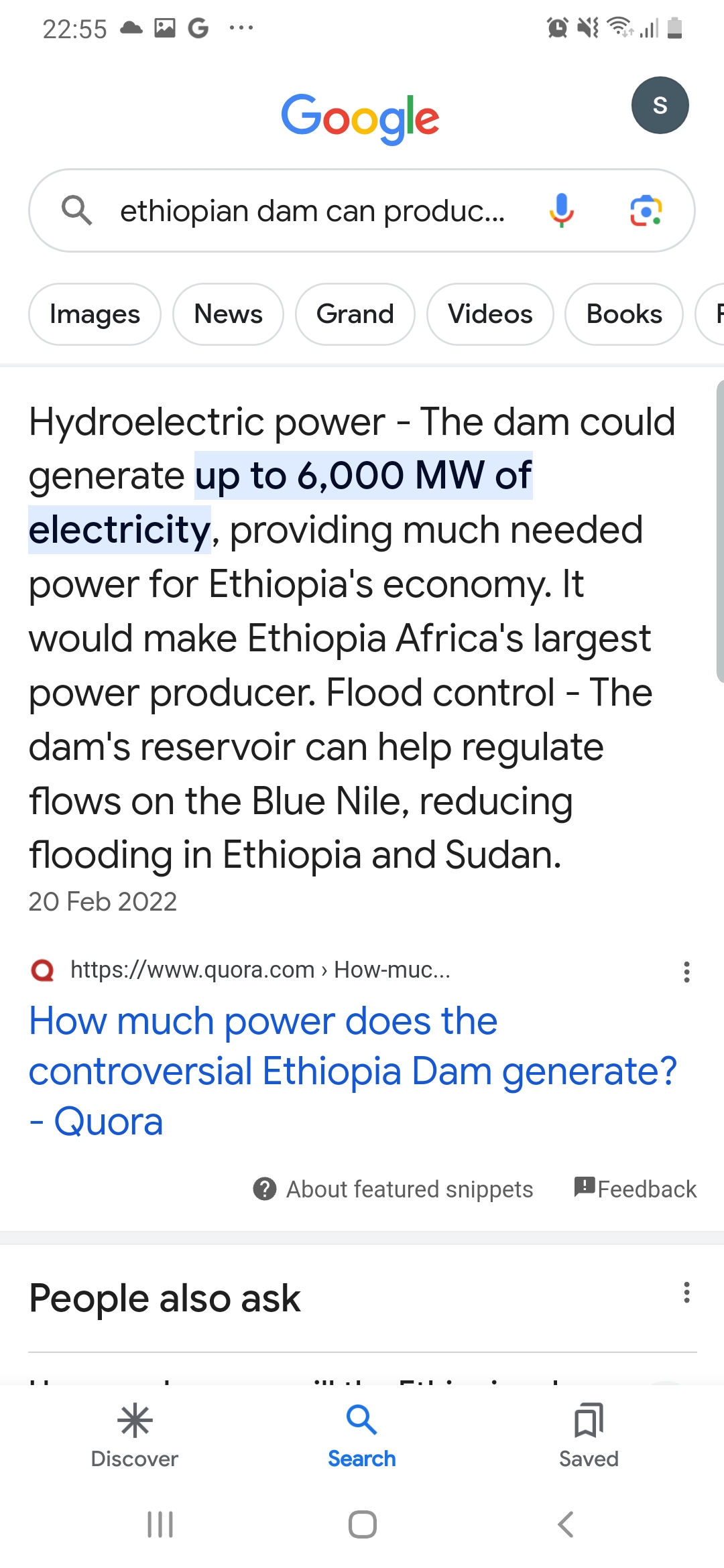
Task: Go back using the system back button
Action: [x=566, y=1524]
